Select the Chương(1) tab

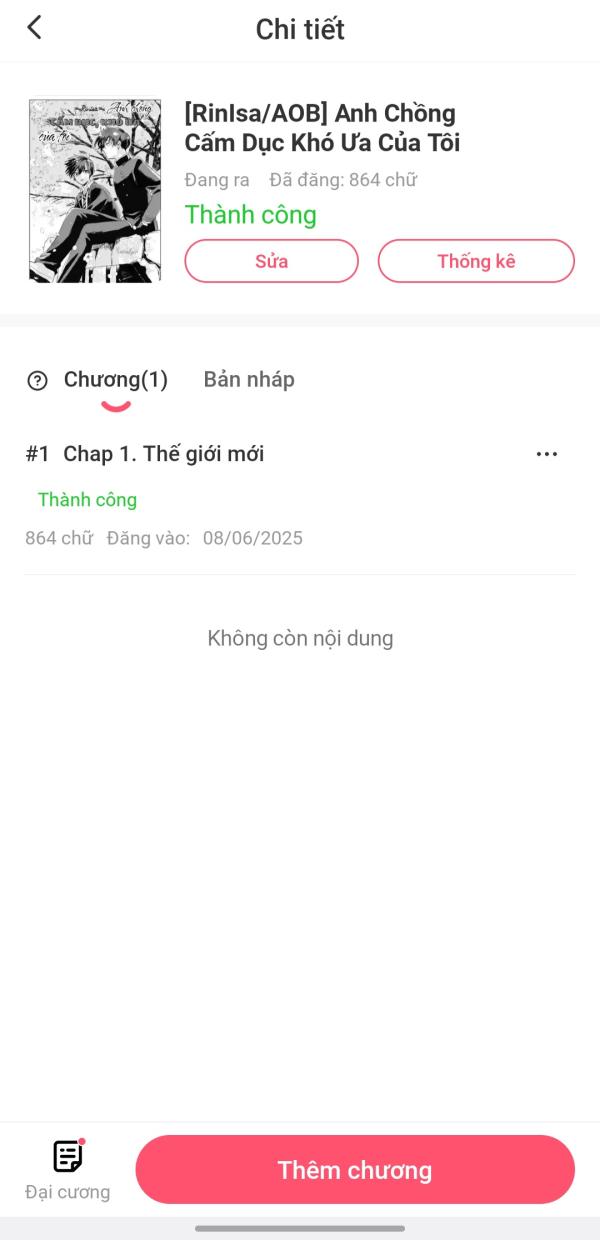point(116,380)
